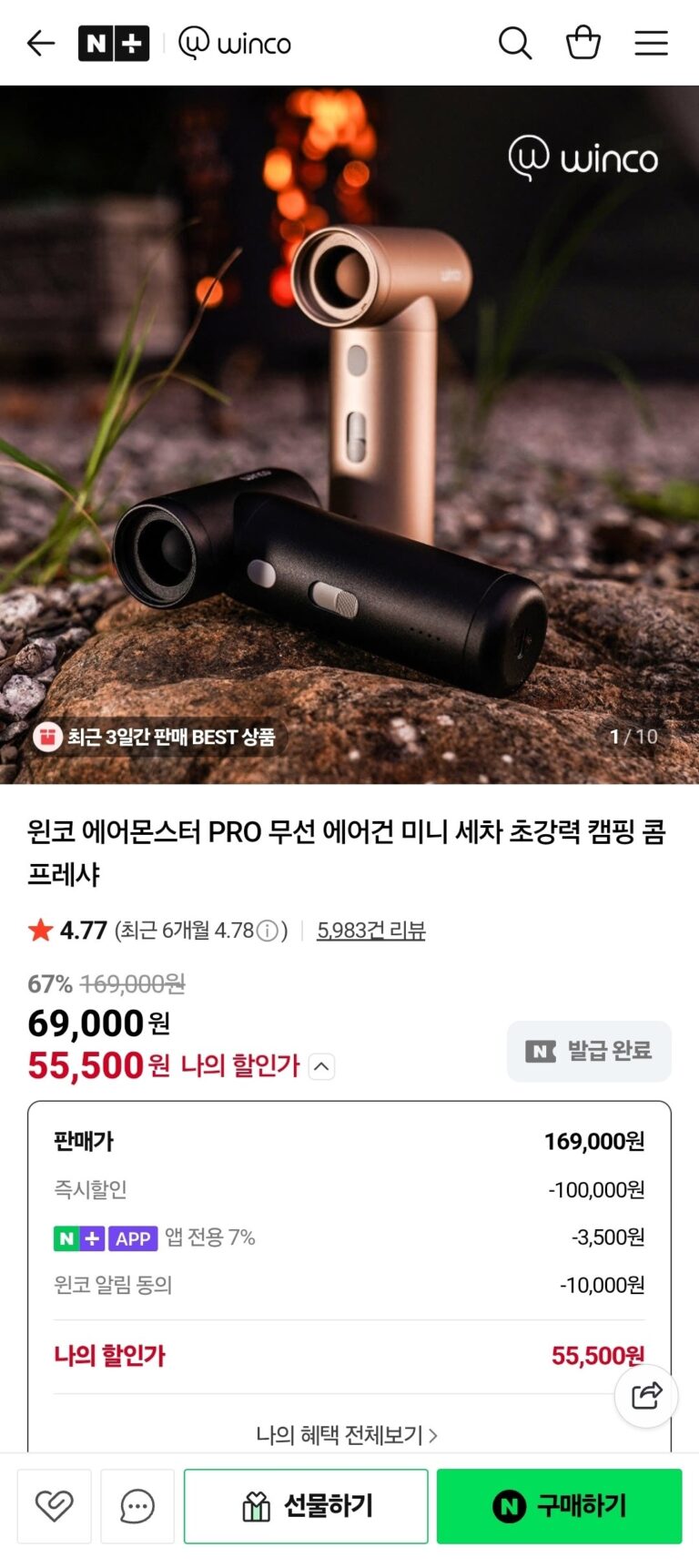
Task: Open the chat inquiry bubble
Action: (137, 1506)
